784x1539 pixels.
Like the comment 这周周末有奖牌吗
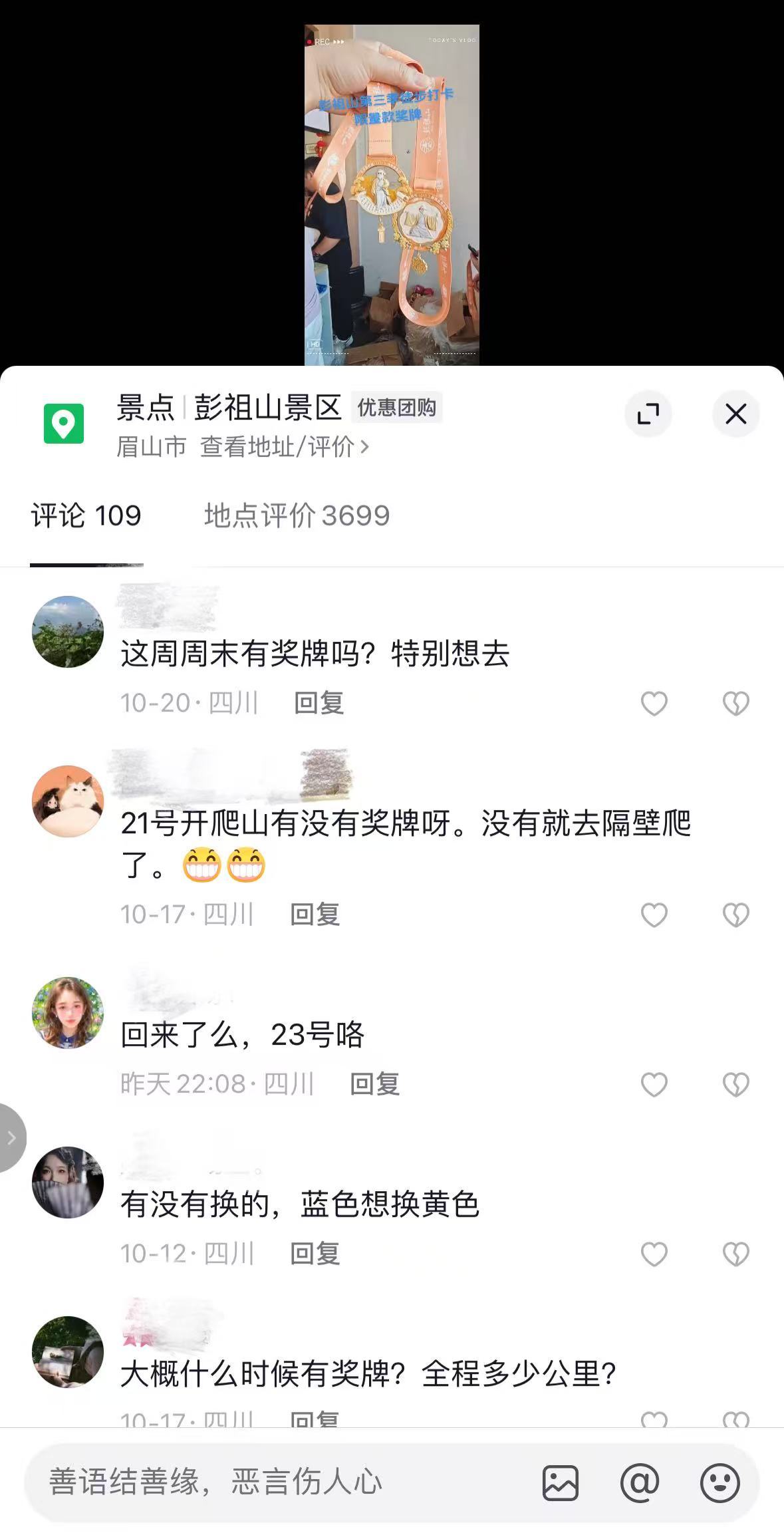click(654, 703)
